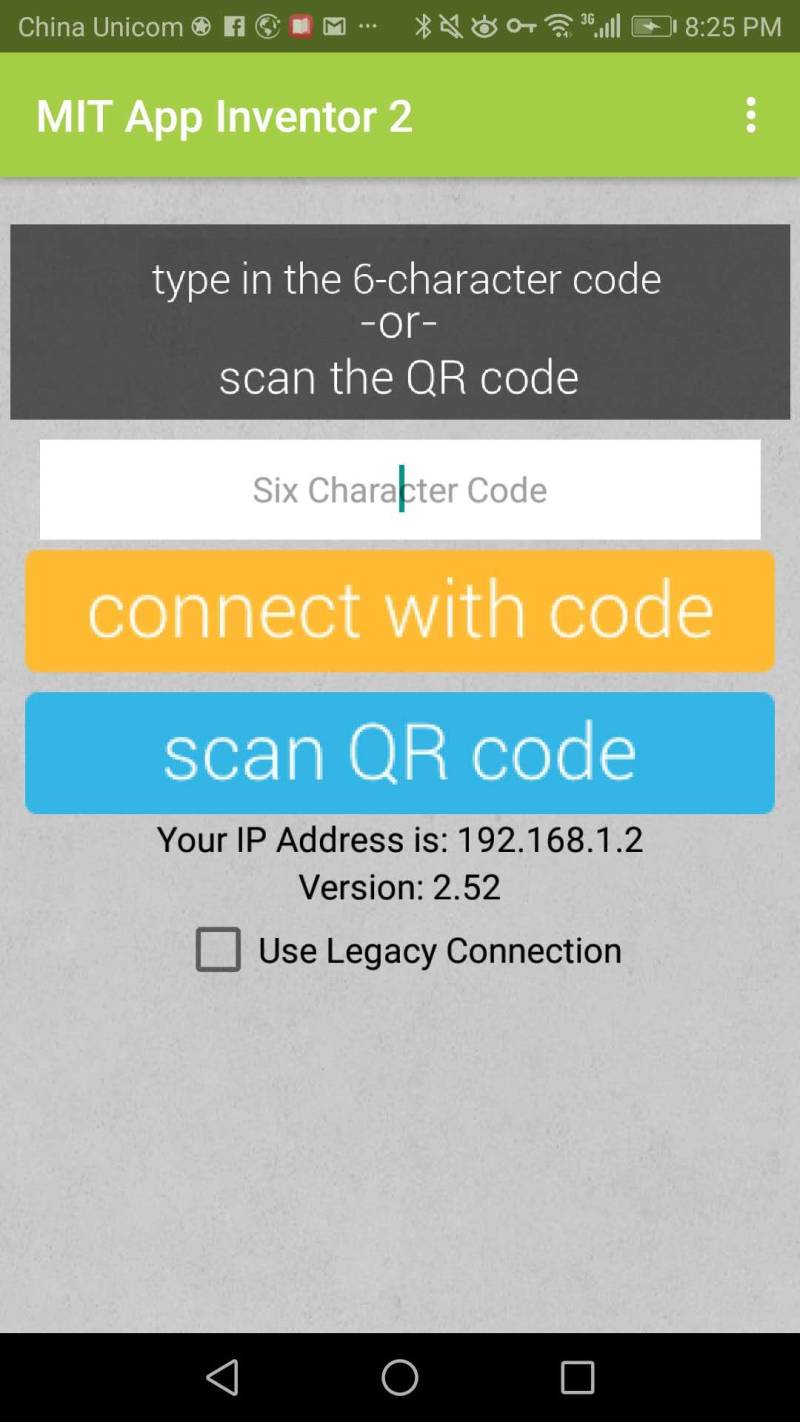Go back using the system back button
Viewport: 800px width, 1422px height.
tap(222, 1377)
